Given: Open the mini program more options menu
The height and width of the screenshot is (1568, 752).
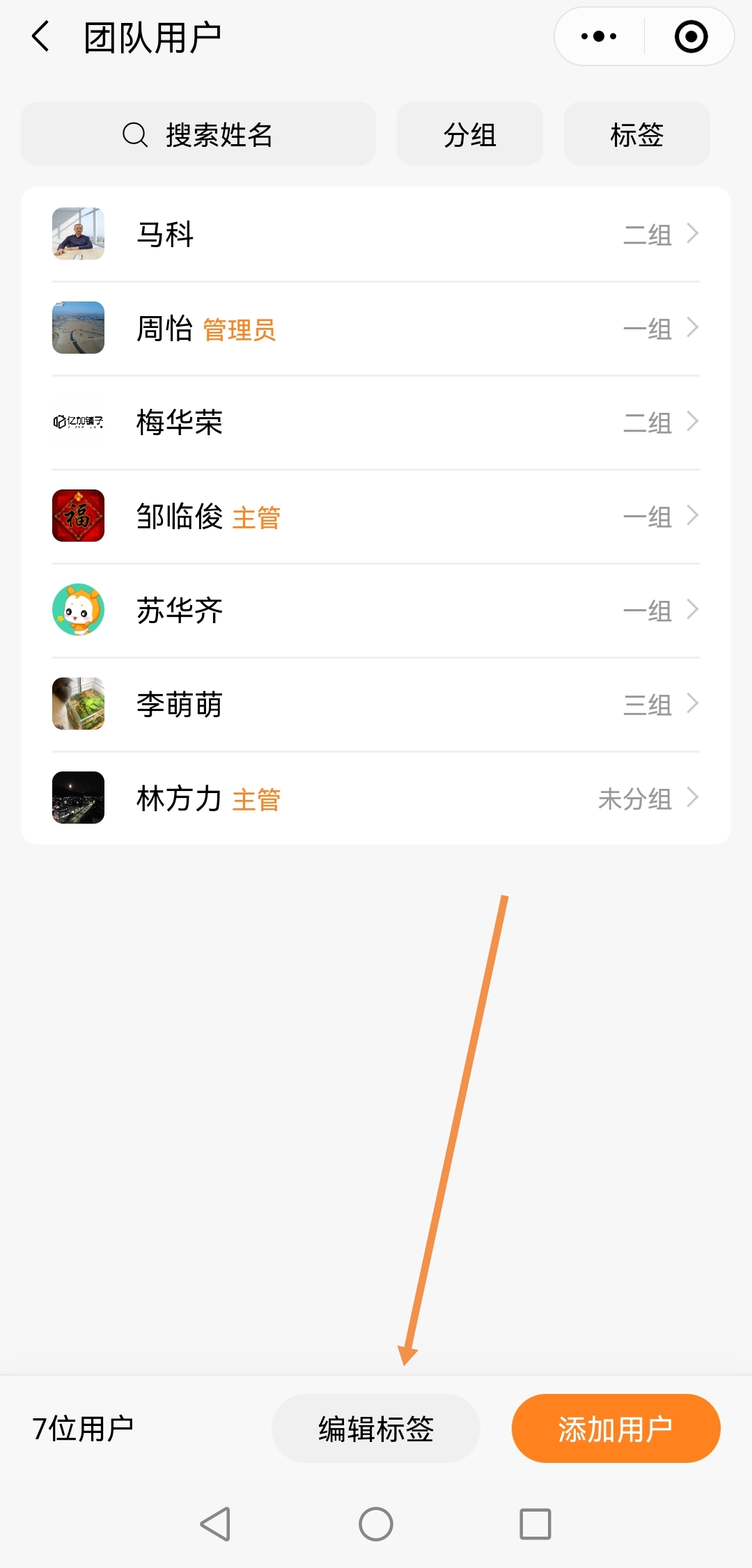Looking at the screenshot, I should coord(599,36).
